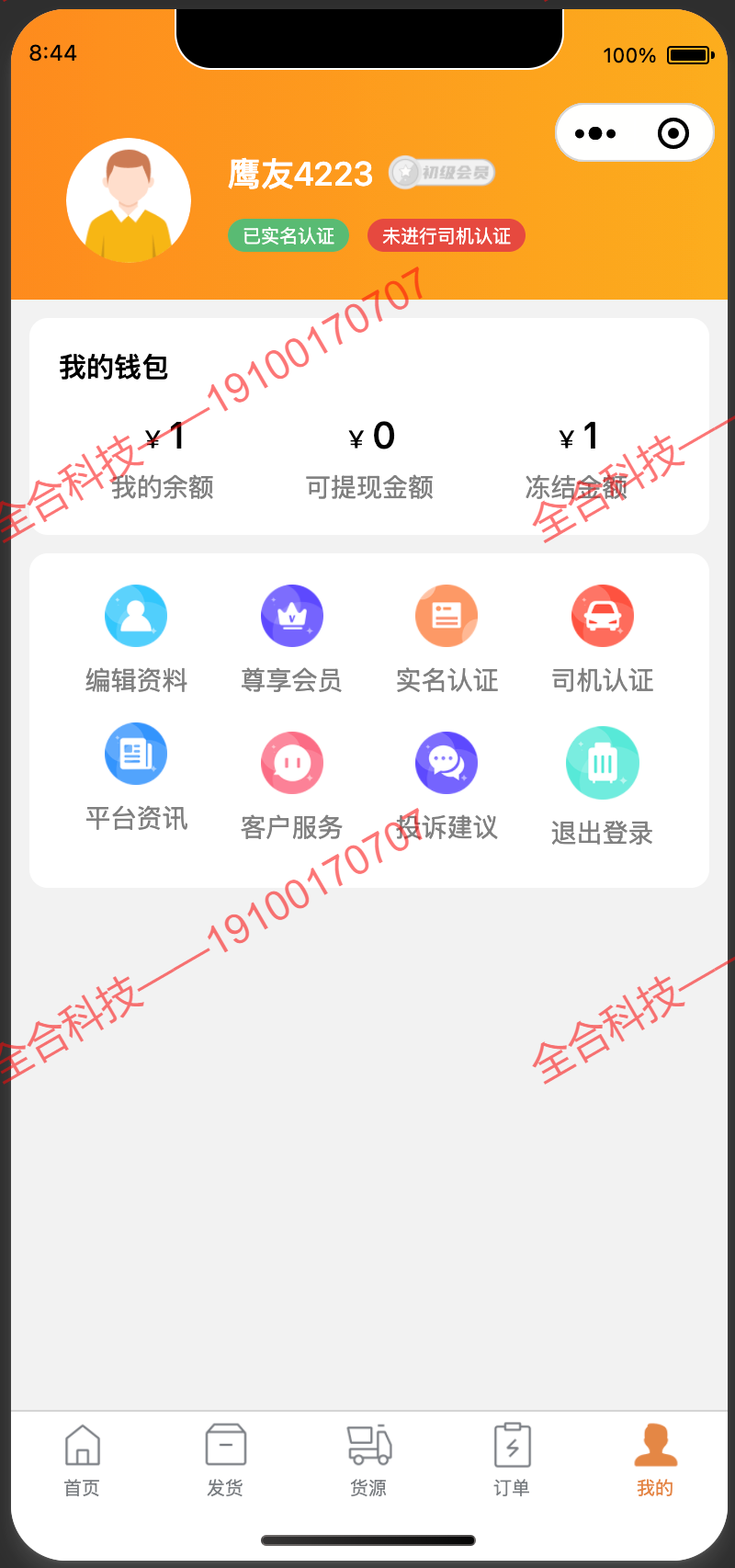The image size is (735, 1568).
Task: Open the mini-program more options menu
Action: pyautogui.click(x=595, y=133)
